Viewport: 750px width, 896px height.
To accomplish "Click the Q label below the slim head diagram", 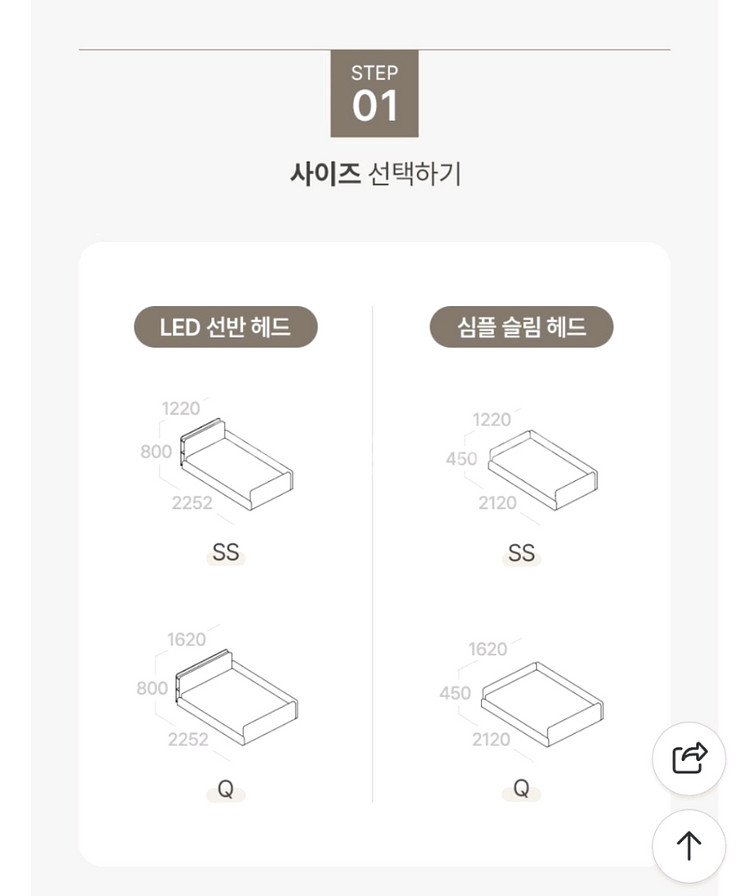I will coord(521,790).
